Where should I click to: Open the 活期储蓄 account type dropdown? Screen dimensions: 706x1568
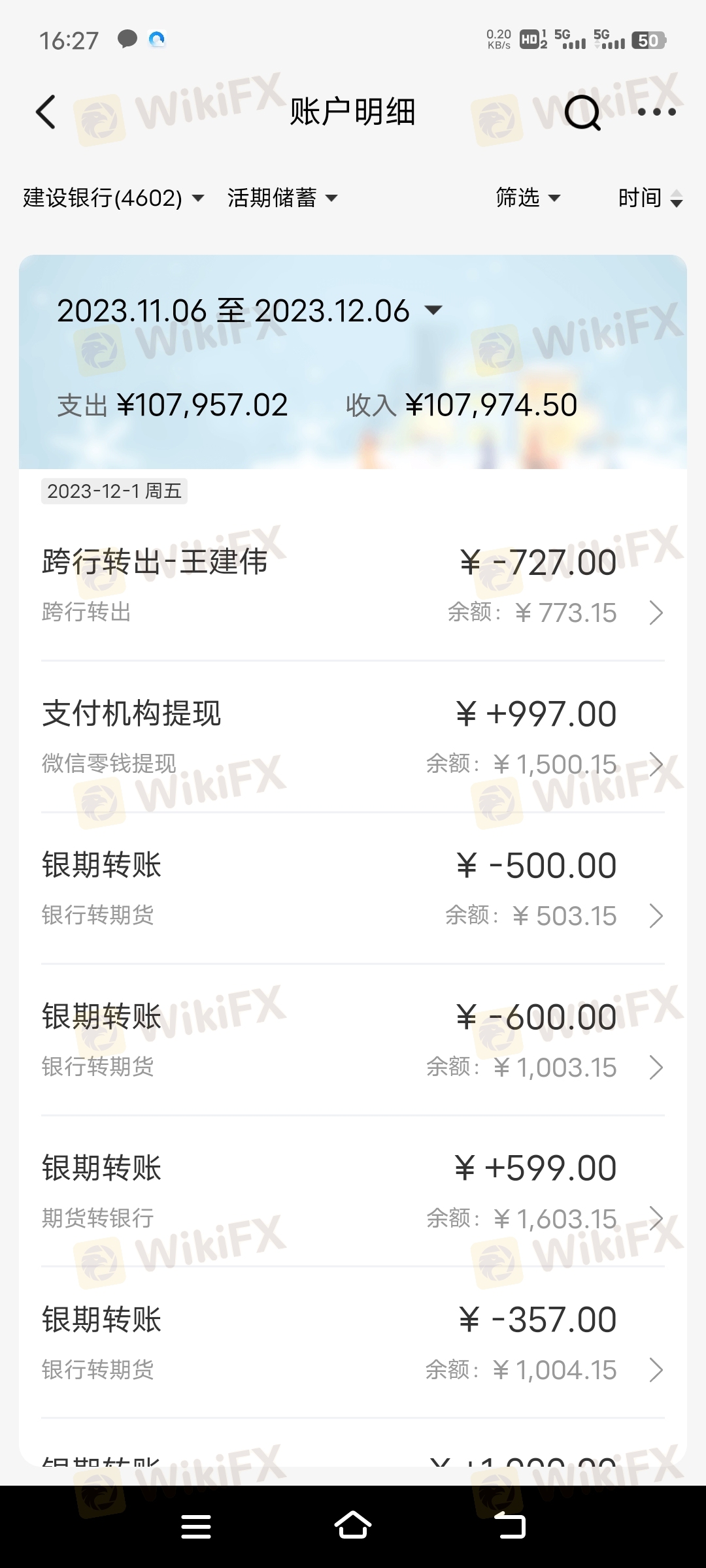pyautogui.click(x=282, y=197)
